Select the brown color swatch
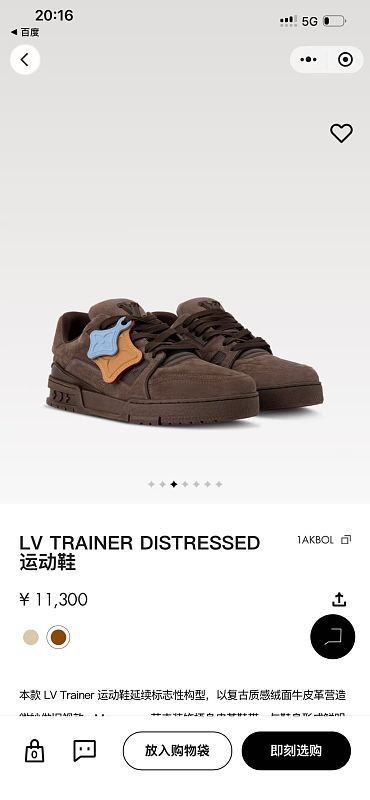Viewport: 370px width, 800px height. pyautogui.click(x=58, y=637)
